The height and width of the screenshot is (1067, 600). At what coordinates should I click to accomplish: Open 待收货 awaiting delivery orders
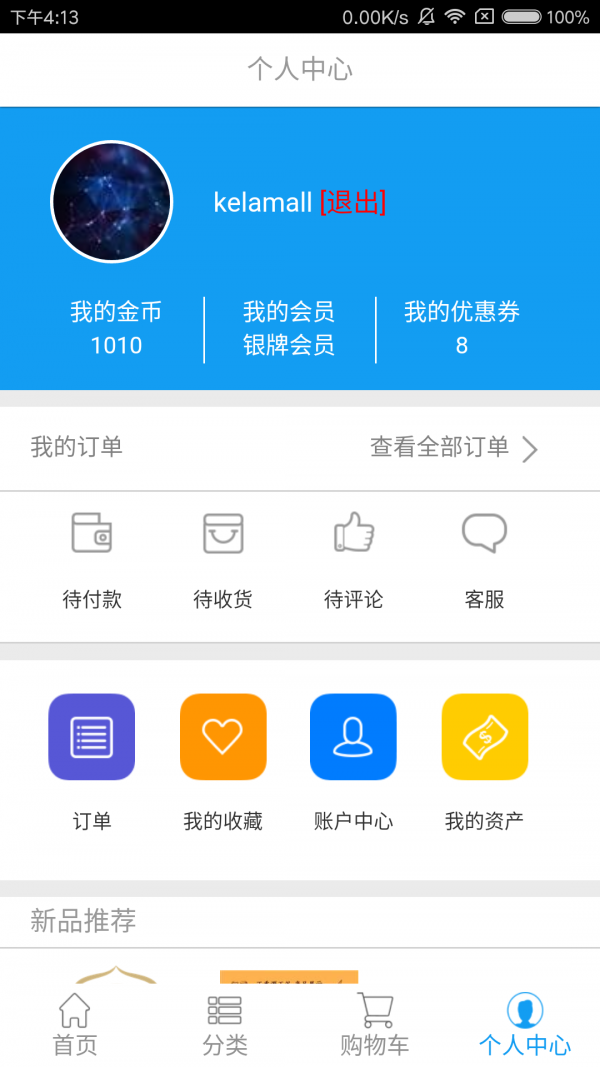[x=223, y=560]
